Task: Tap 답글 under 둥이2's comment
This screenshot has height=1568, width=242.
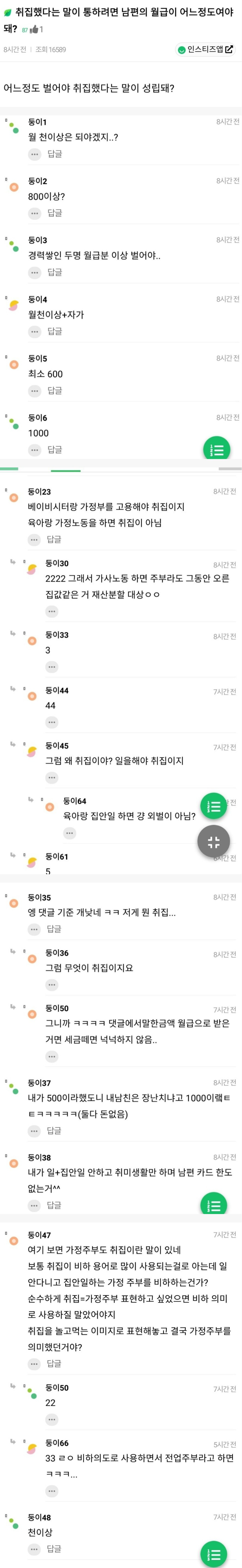Action: 55,213
